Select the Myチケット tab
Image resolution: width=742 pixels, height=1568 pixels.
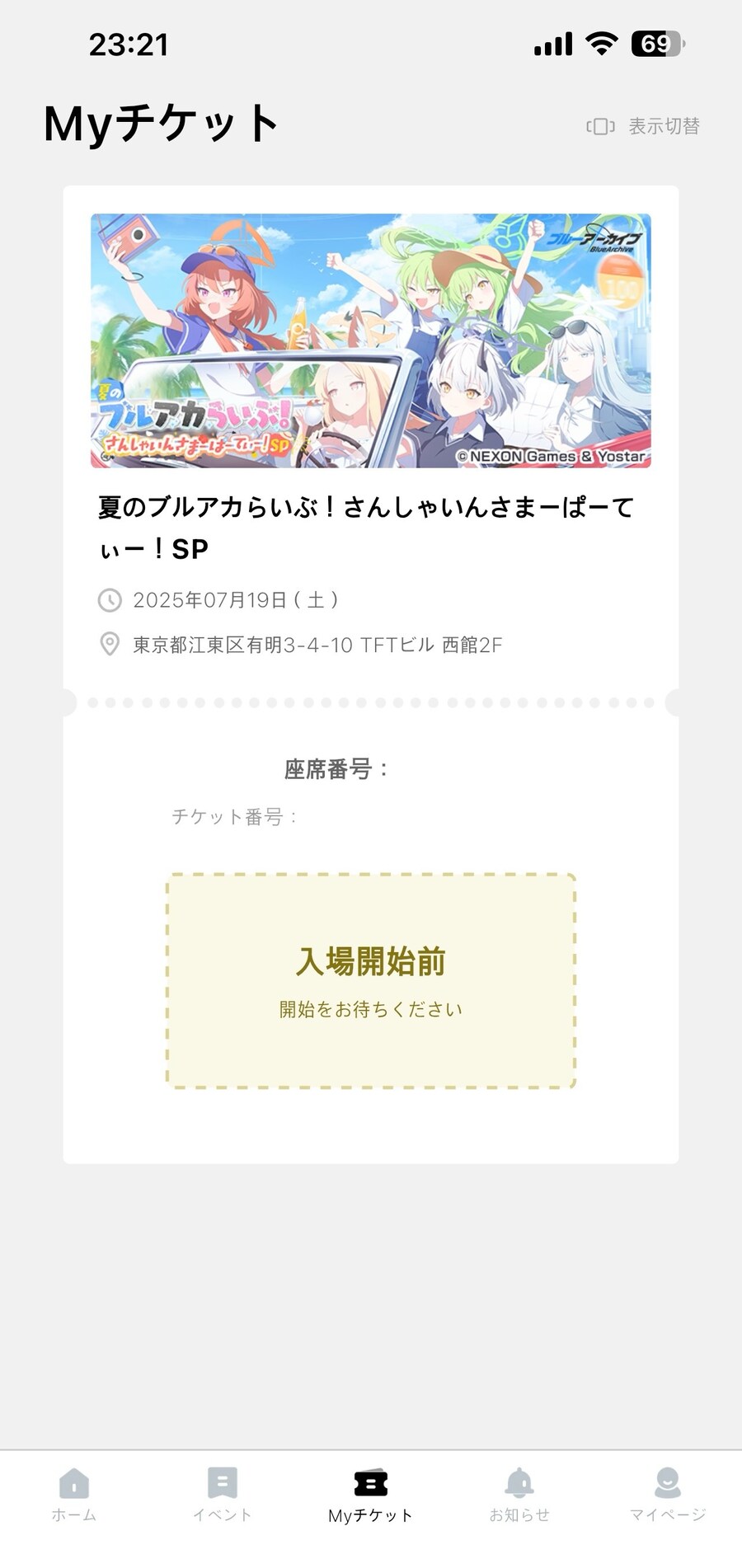[370, 1495]
